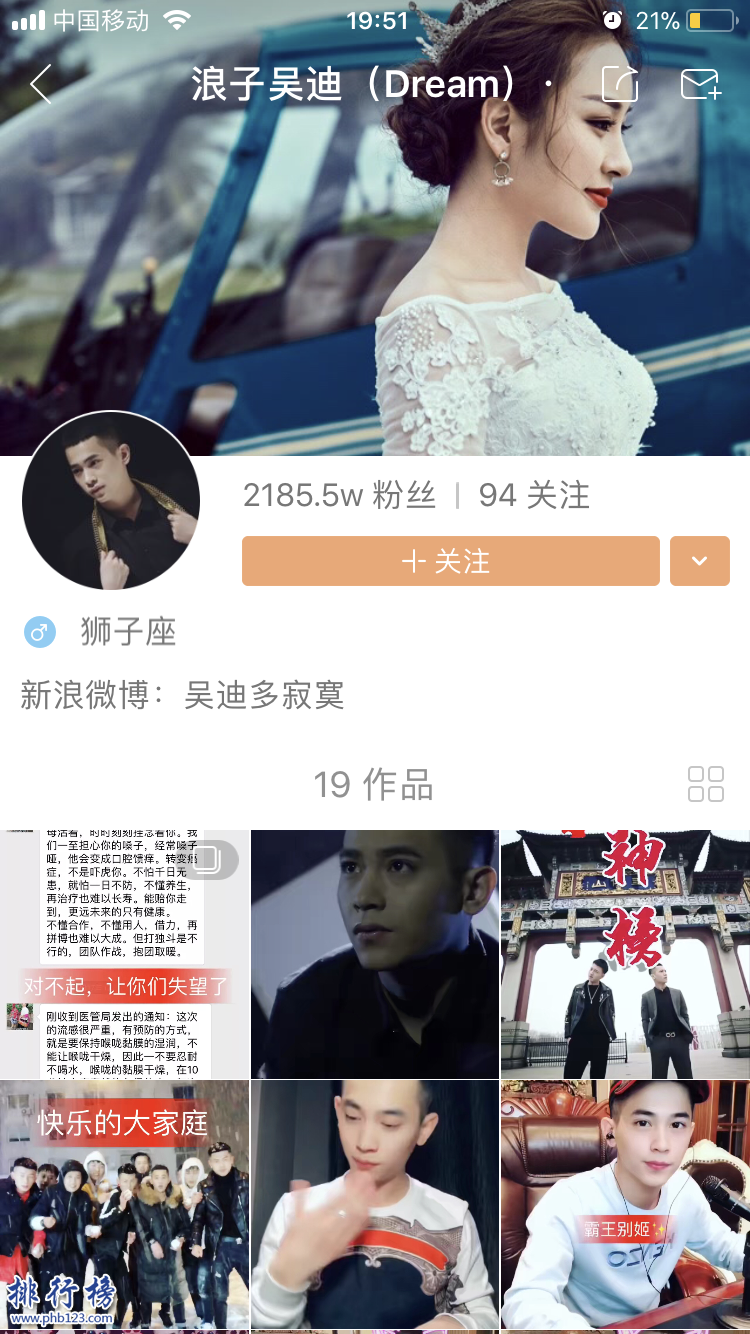Open the 霸王别姬 video

pyautogui.click(x=625, y=1204)
